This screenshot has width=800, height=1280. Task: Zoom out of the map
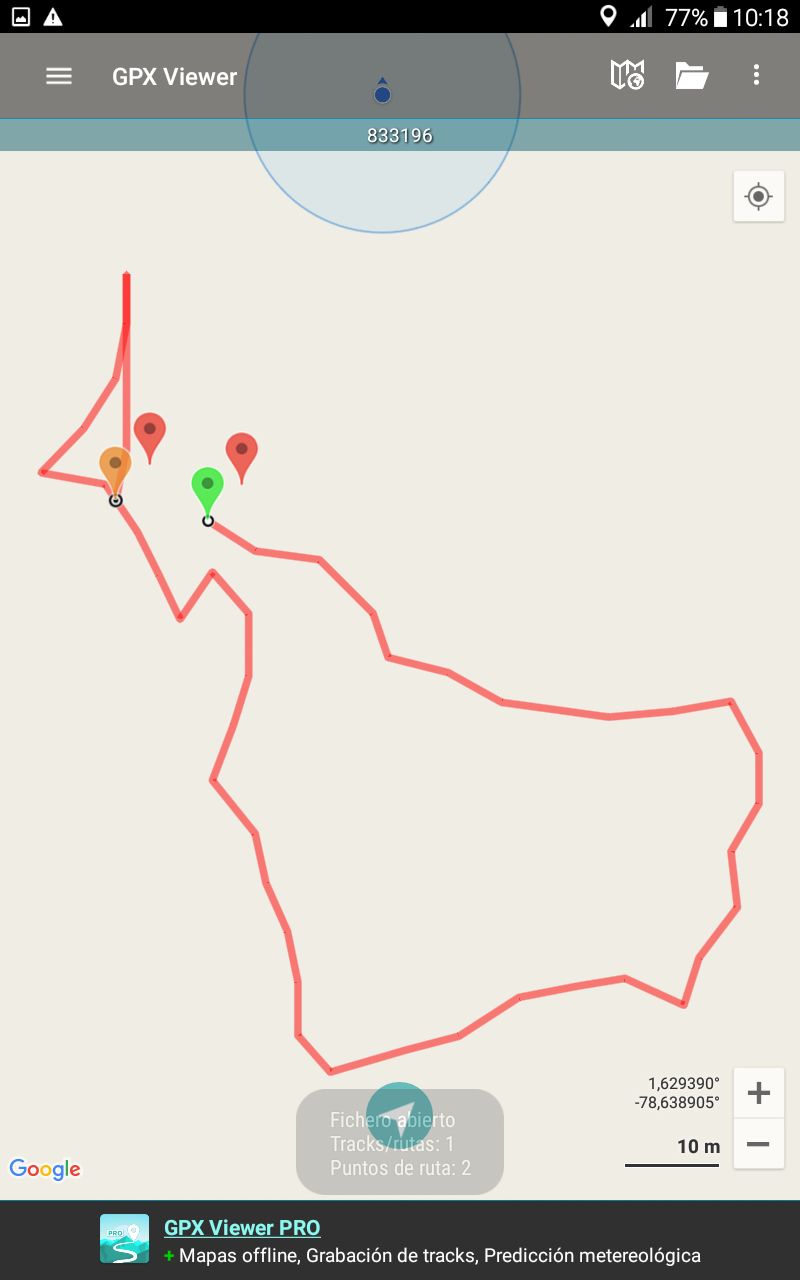[758, 1144]
